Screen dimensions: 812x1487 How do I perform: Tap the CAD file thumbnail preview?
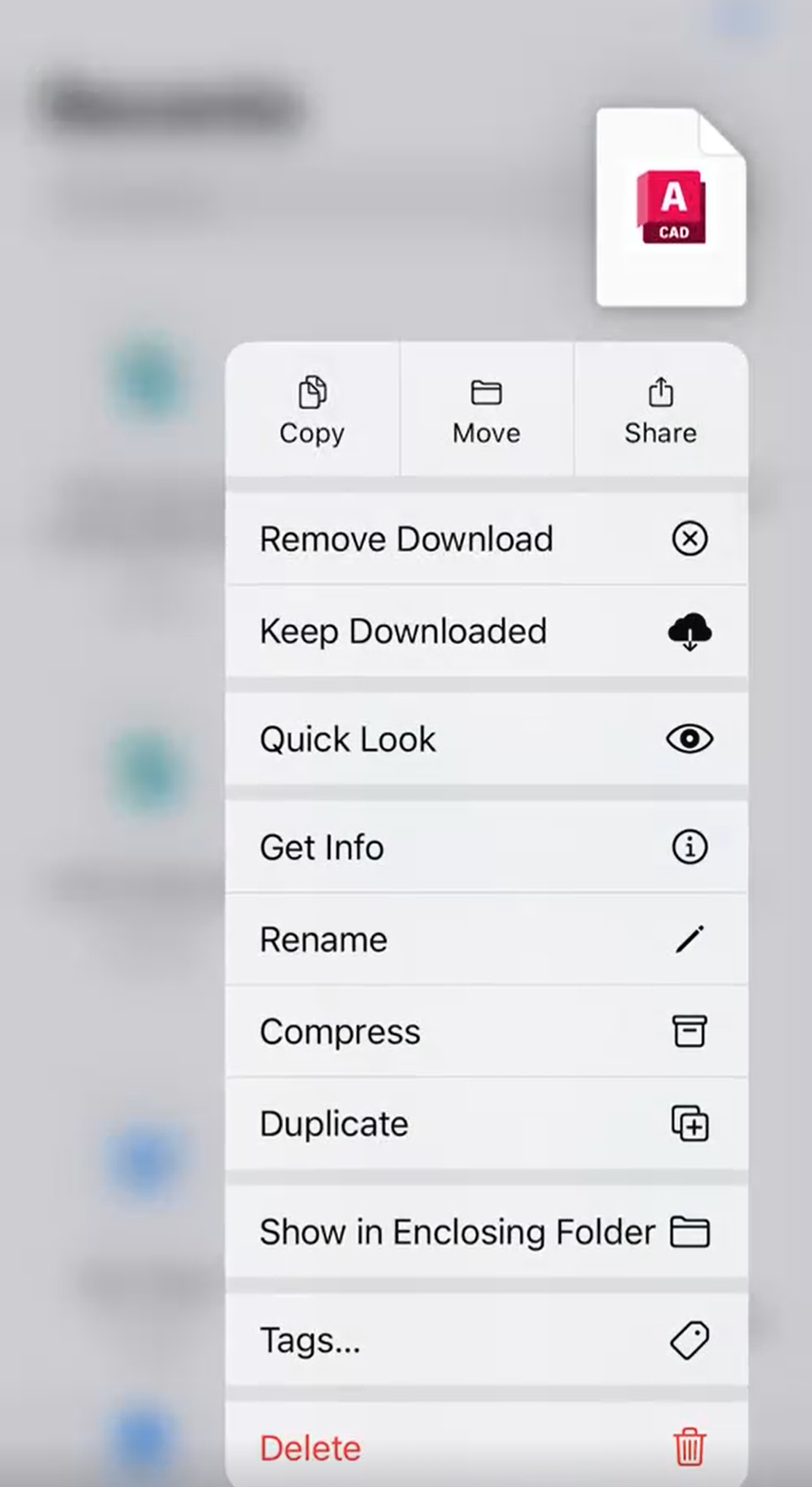point(671,208)
